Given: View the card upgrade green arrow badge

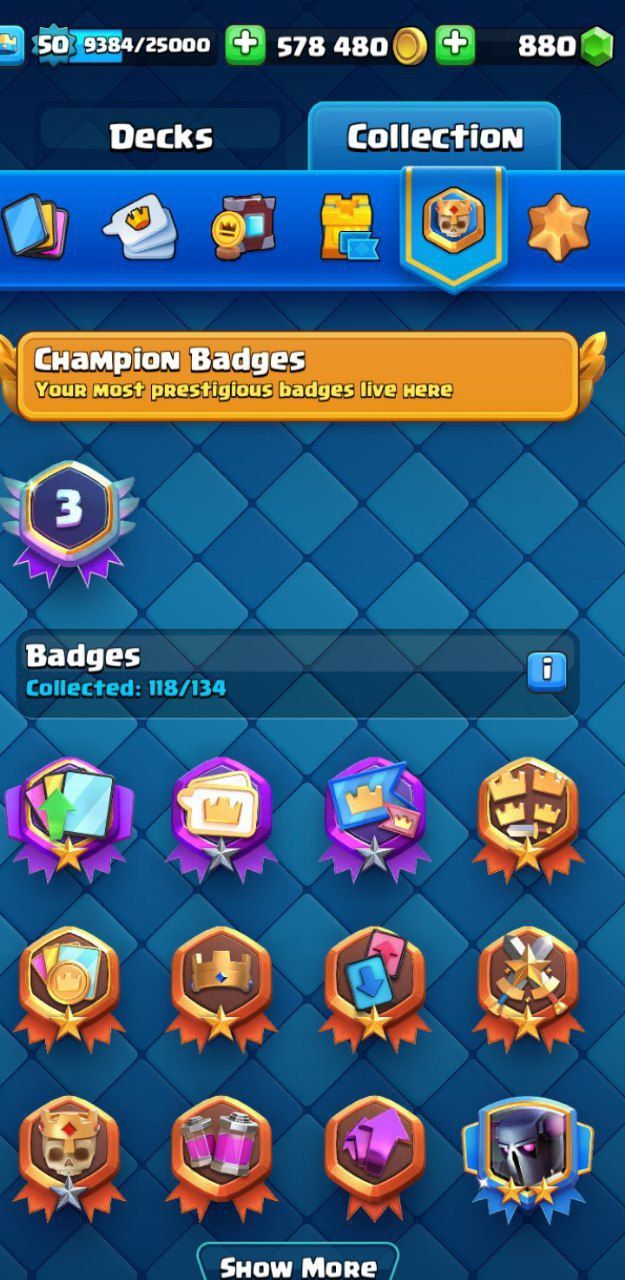Looking at the screenshot, I should 69,820.
